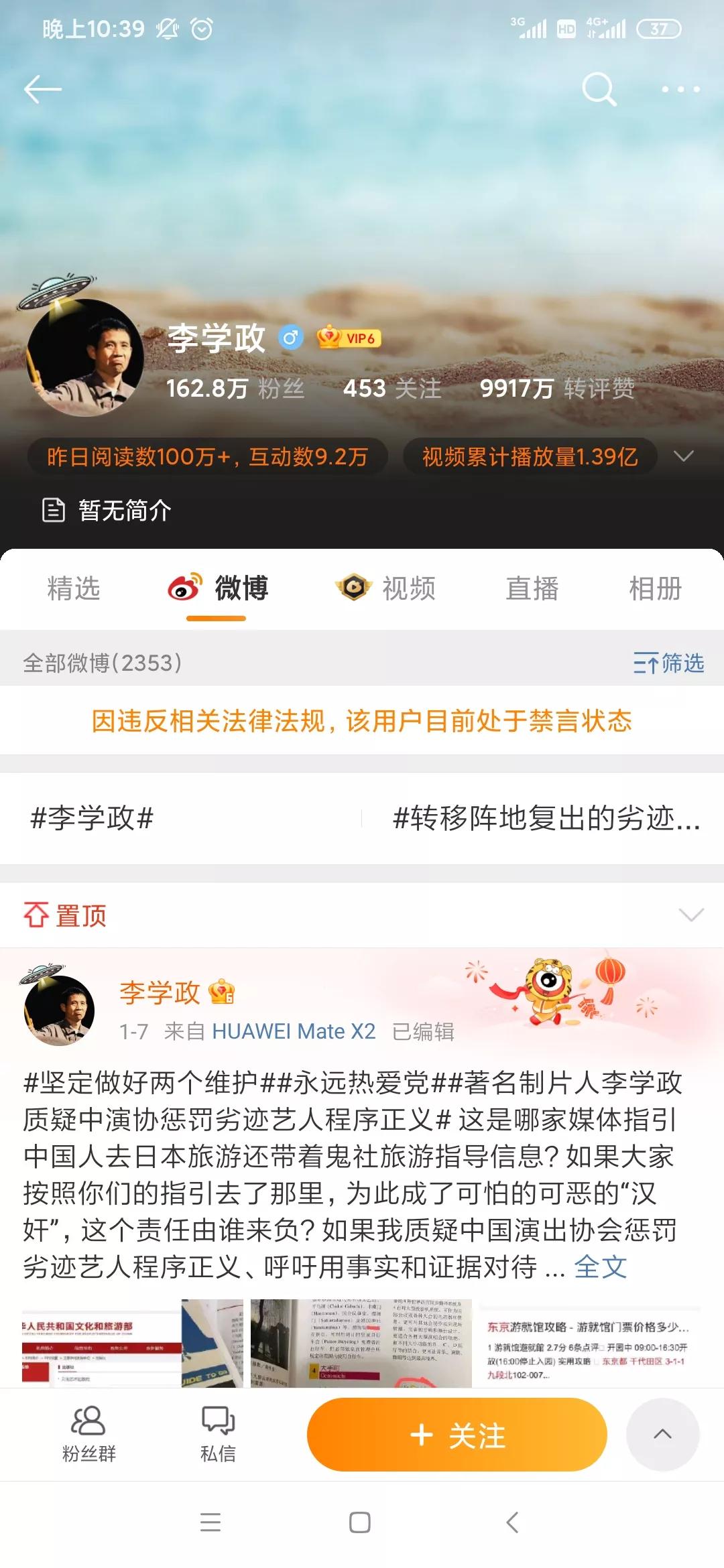Image resolution: width=724 pixels, height=1568 pixels.
Task: Tap the 筛选 filter icon
Action: click(x=670, y=662)
